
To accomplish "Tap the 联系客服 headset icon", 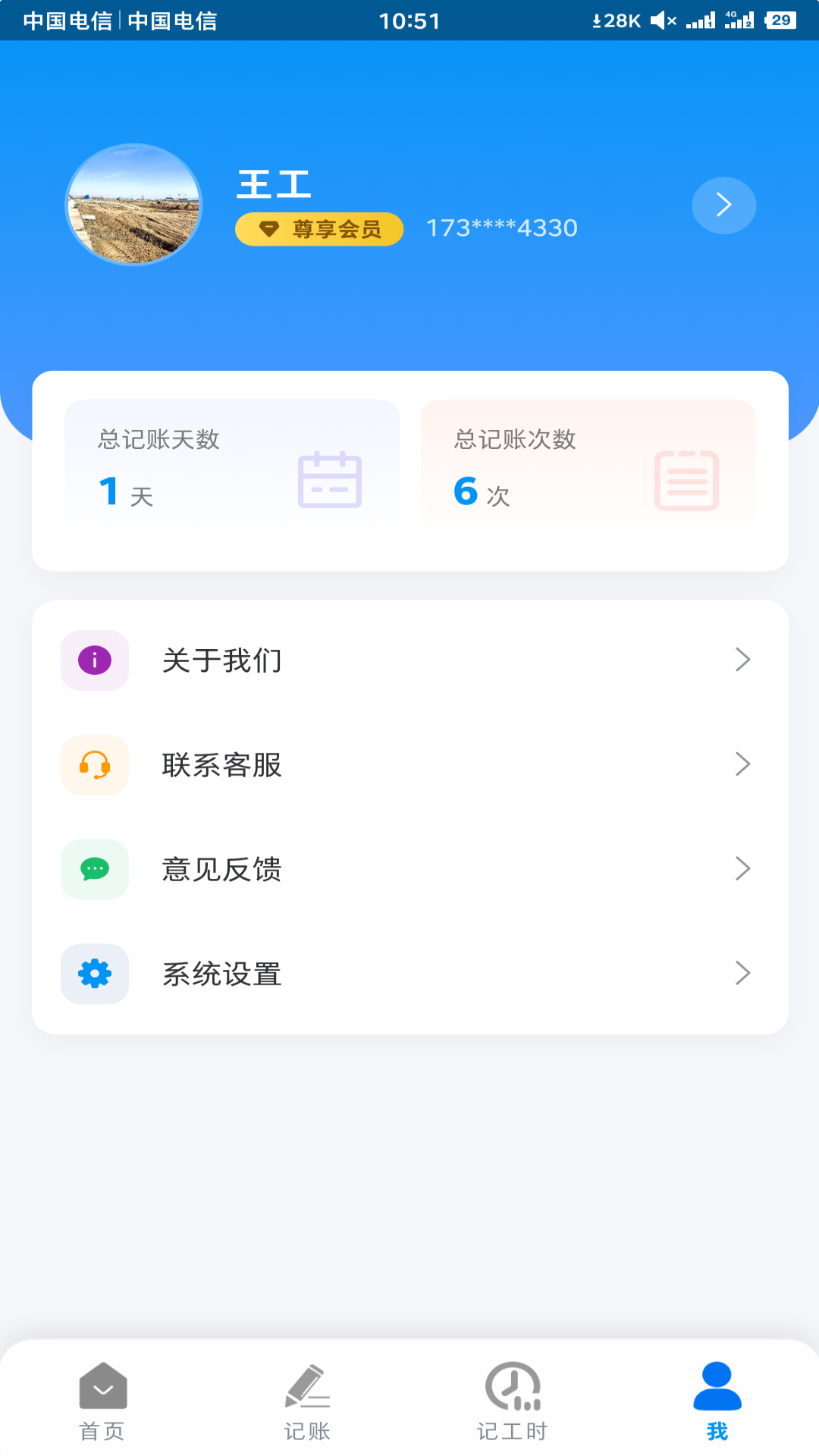I will [x=94, y=765].
